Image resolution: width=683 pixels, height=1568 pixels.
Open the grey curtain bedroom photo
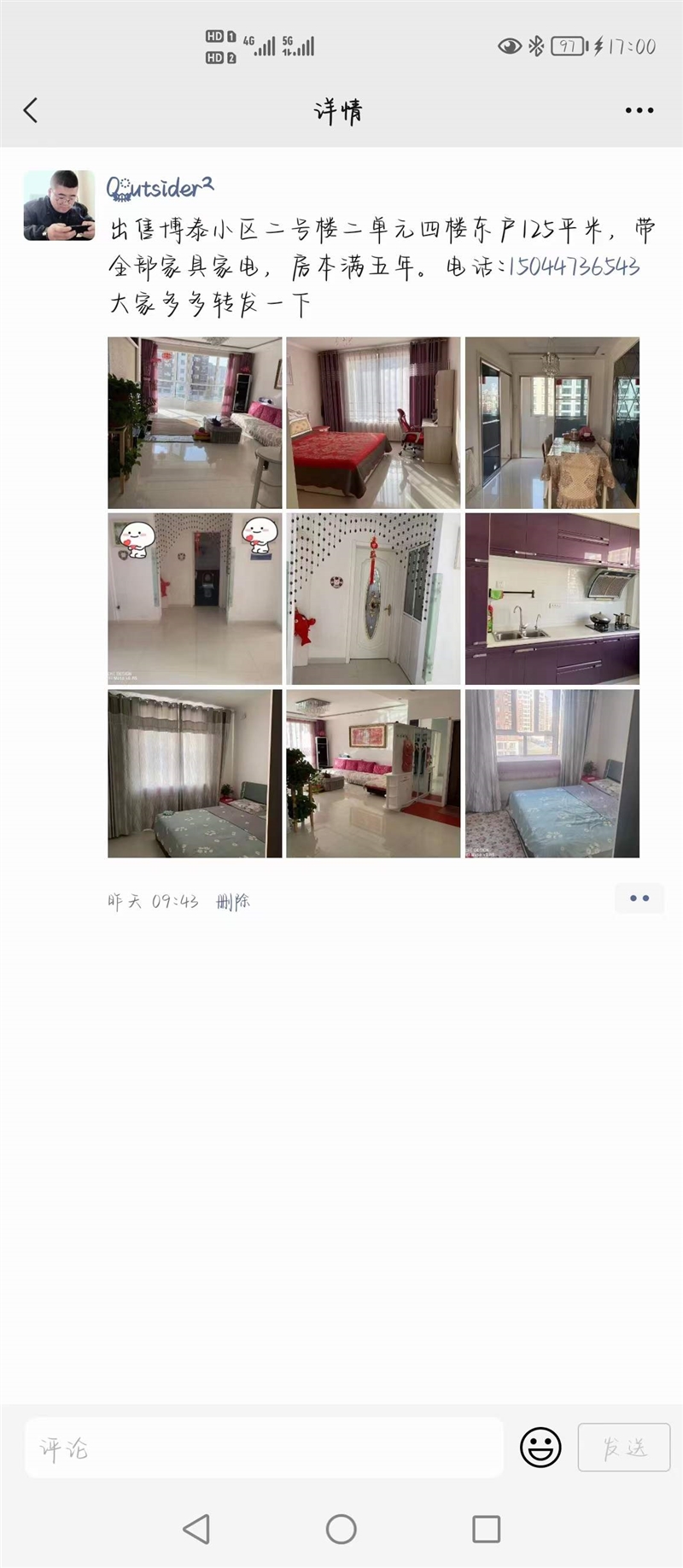coord(195,774)
